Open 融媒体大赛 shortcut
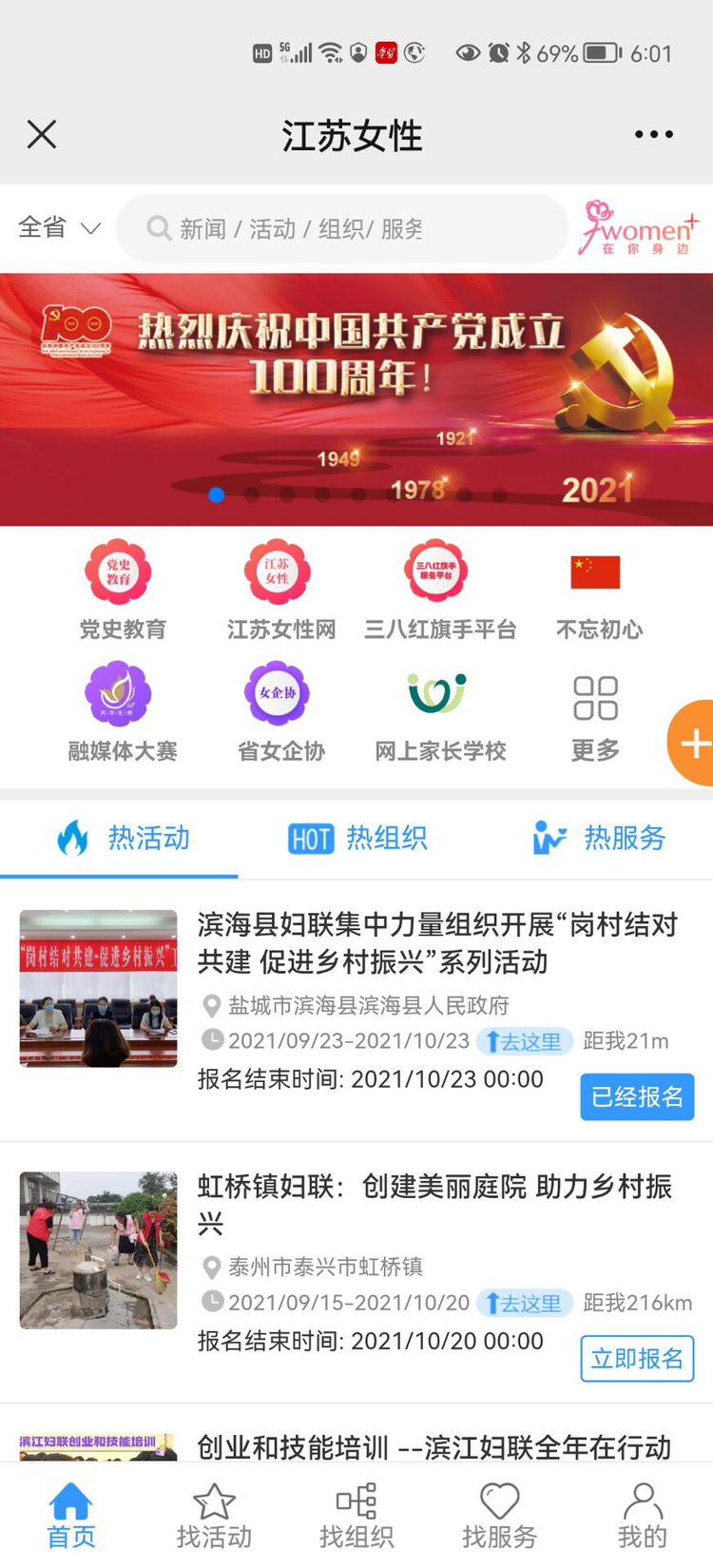The width and height of the screenshot is (713, 1568). [120, 711]
